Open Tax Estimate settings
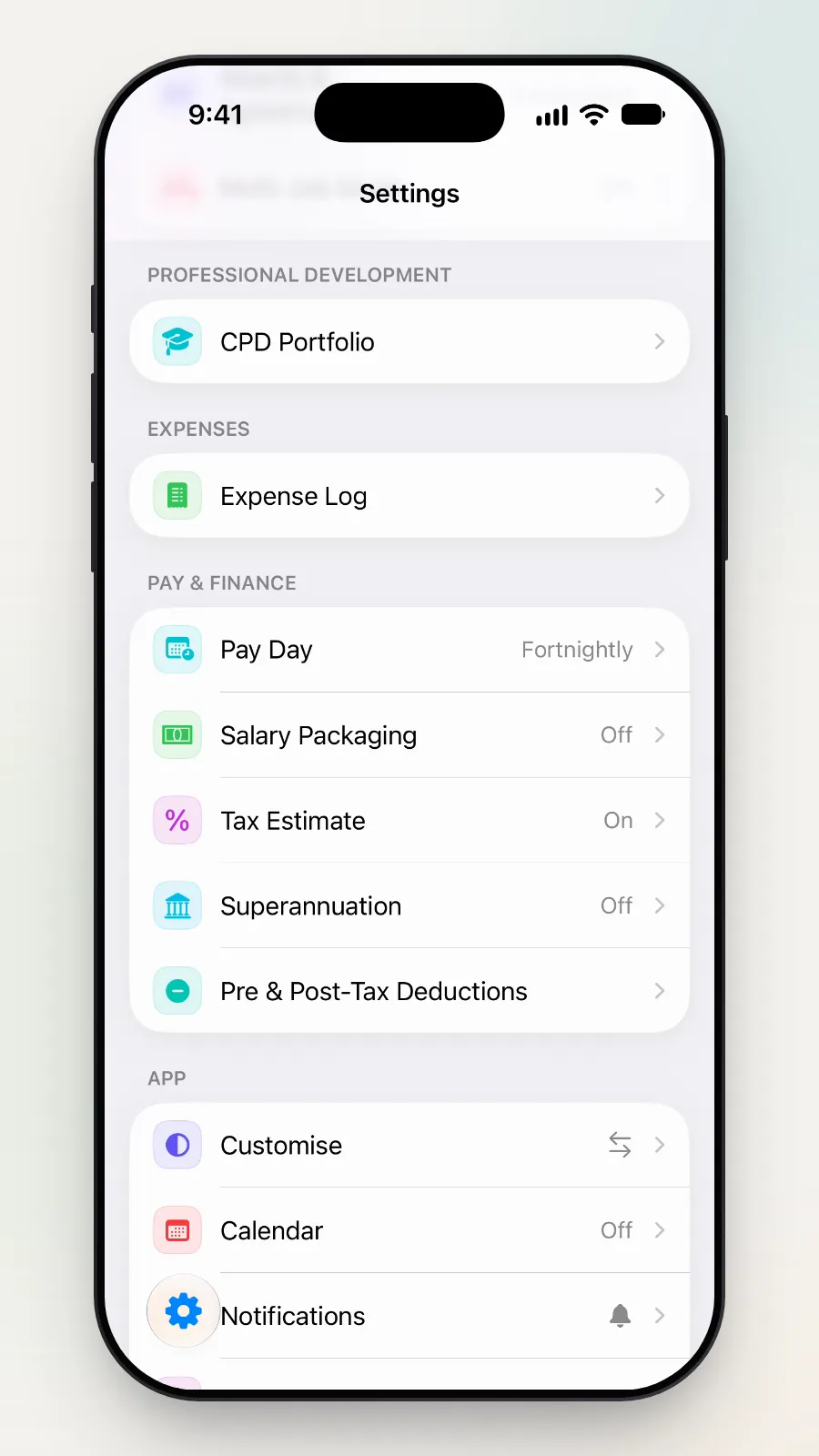 (409, 821)
